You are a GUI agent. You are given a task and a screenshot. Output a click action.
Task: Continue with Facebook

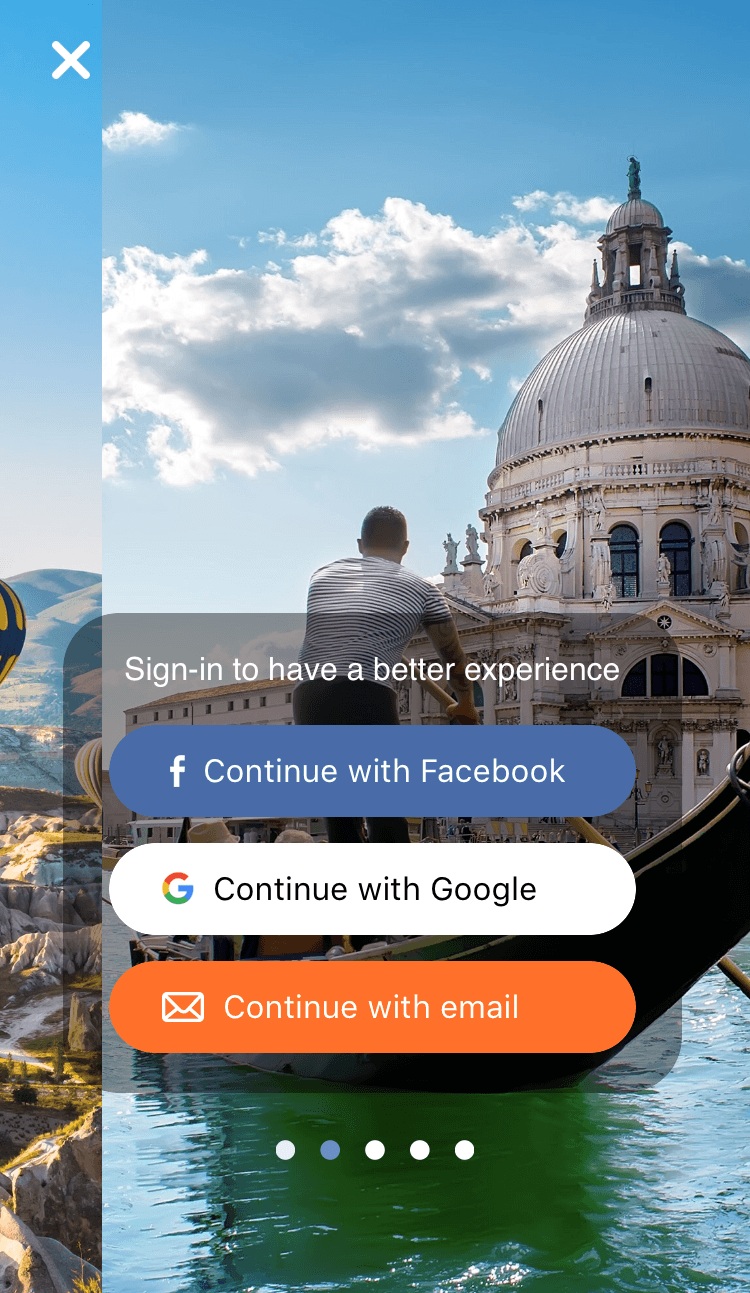(x=372, y=771)
